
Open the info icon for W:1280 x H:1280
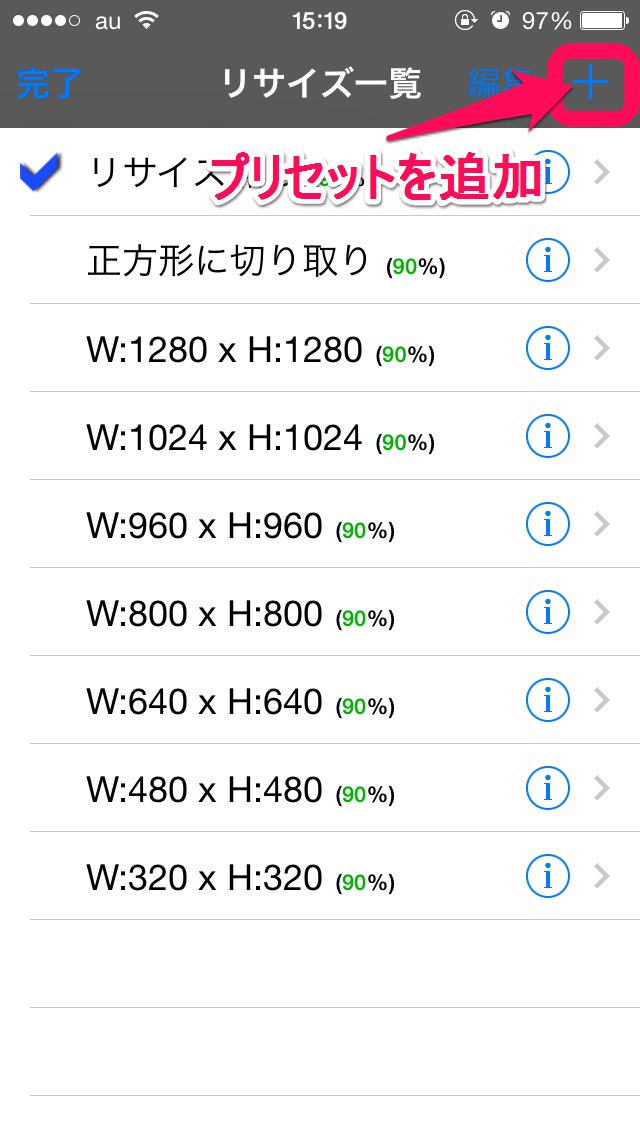[x=547, y=349]
